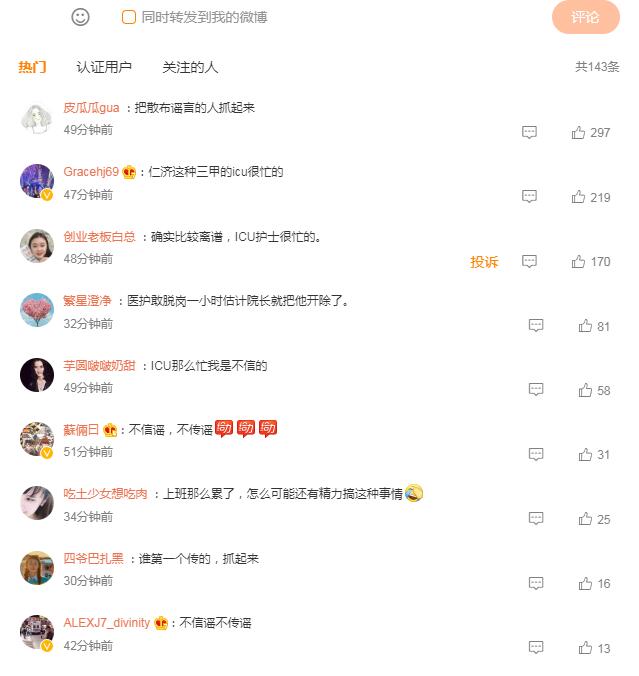Like Gracehj69's comment

[579, 197]
